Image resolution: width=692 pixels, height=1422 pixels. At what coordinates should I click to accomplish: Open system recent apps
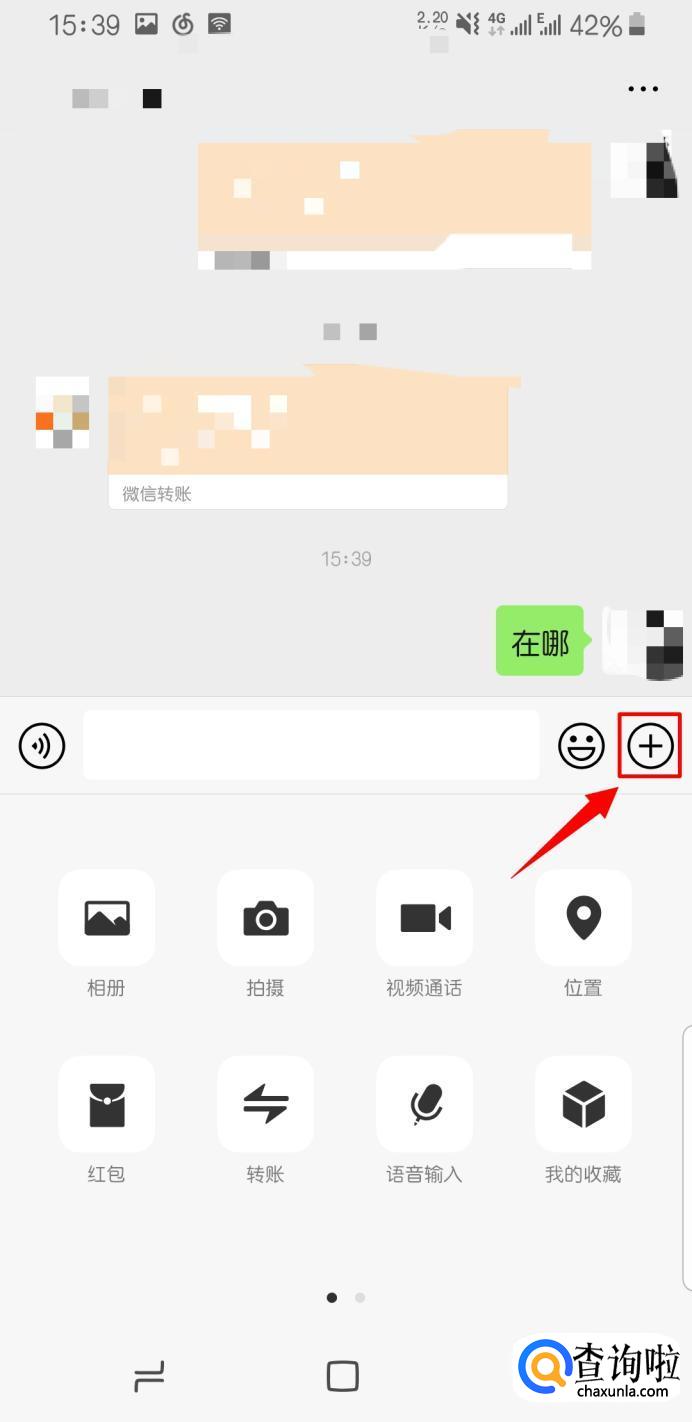(x=149, y=1376)
